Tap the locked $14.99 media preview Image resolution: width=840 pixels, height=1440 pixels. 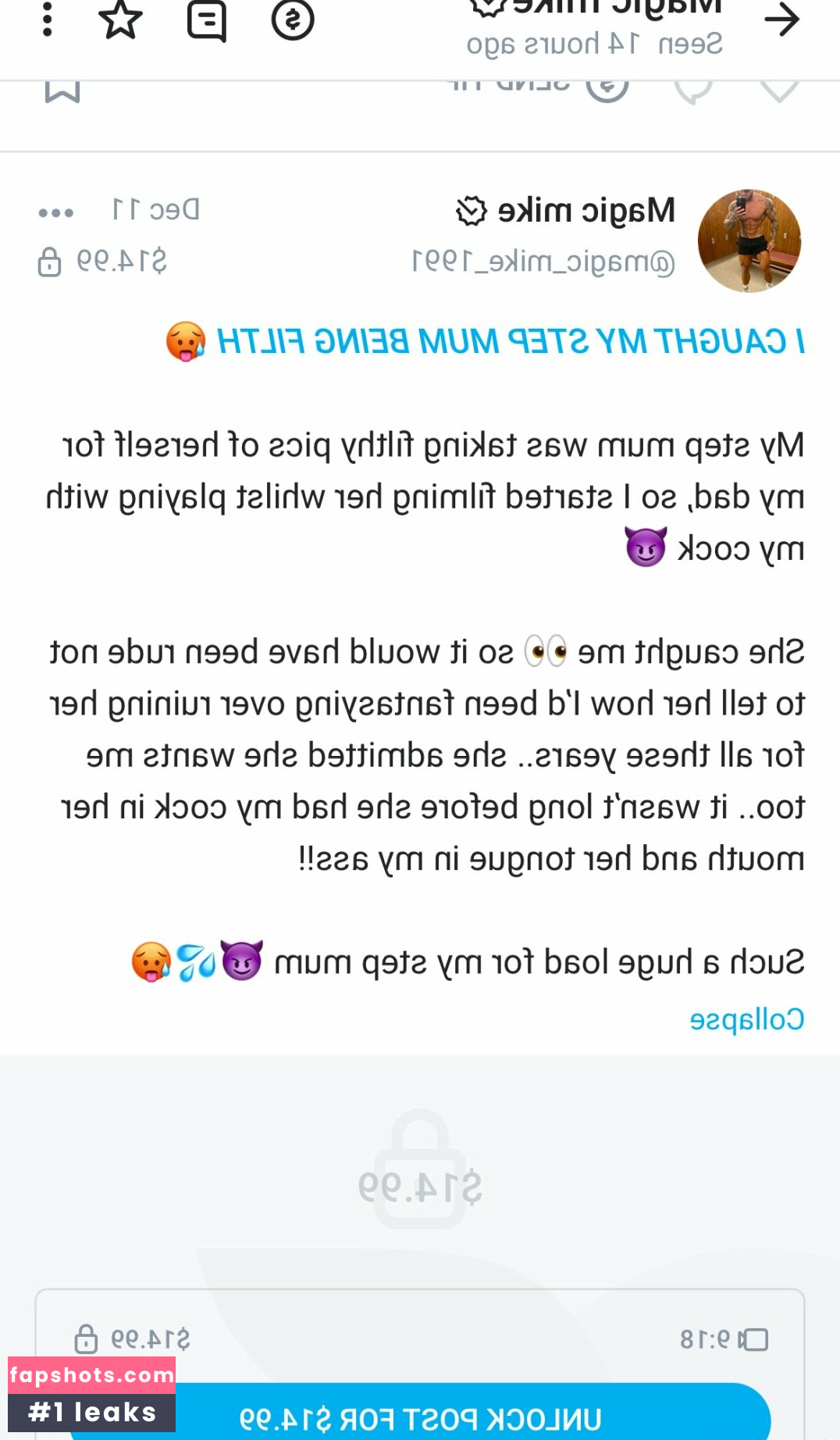point(420,1171)
